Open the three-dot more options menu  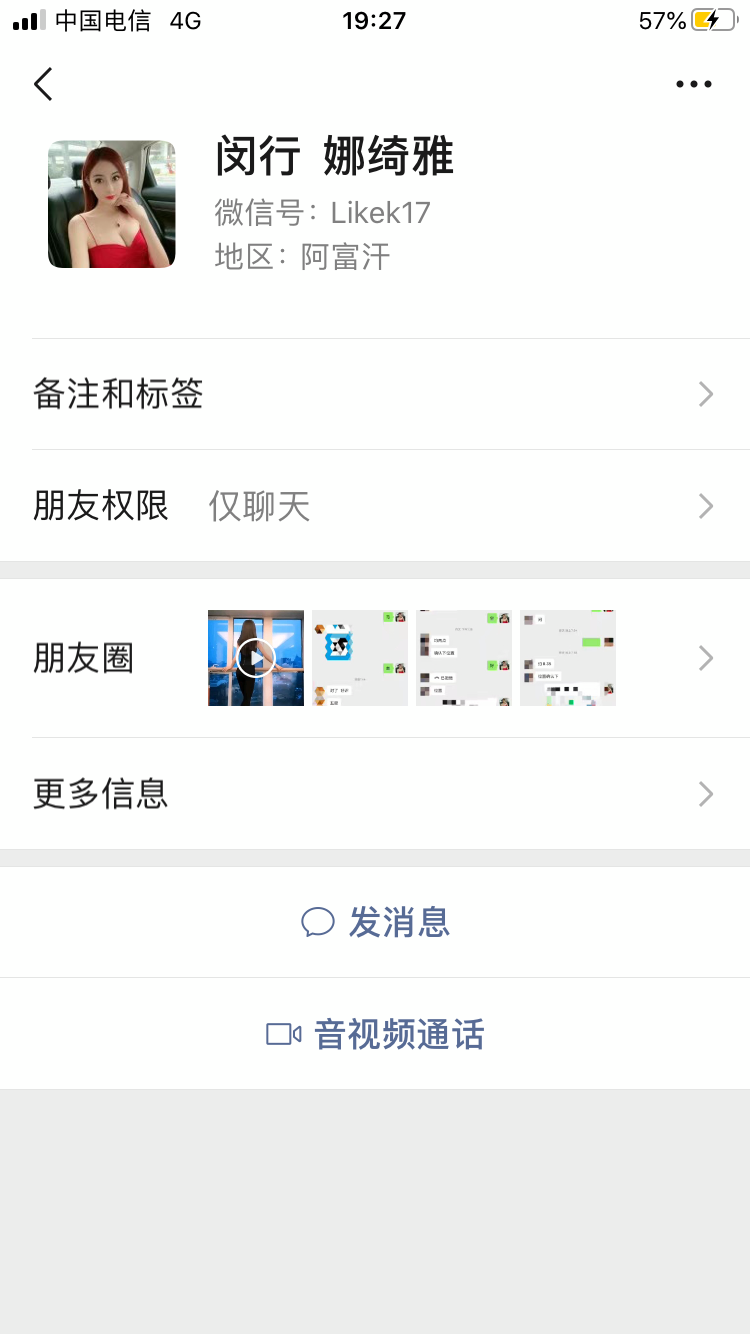(x=693, y=84)
